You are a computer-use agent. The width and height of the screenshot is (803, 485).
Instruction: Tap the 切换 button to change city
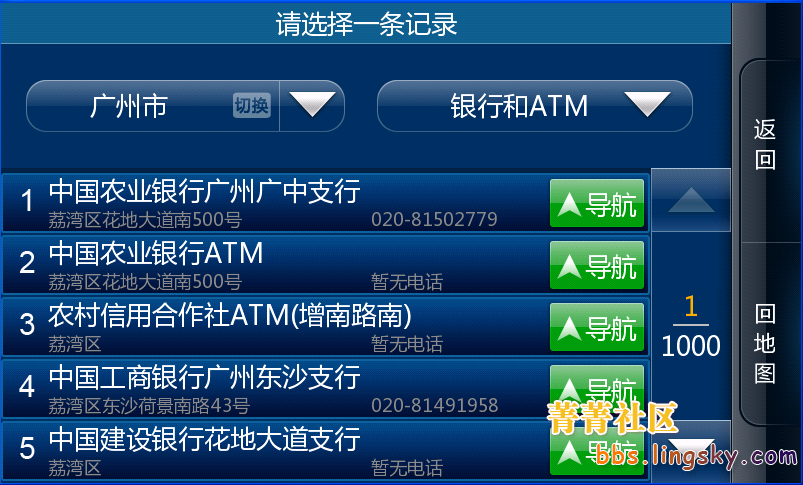252,106
